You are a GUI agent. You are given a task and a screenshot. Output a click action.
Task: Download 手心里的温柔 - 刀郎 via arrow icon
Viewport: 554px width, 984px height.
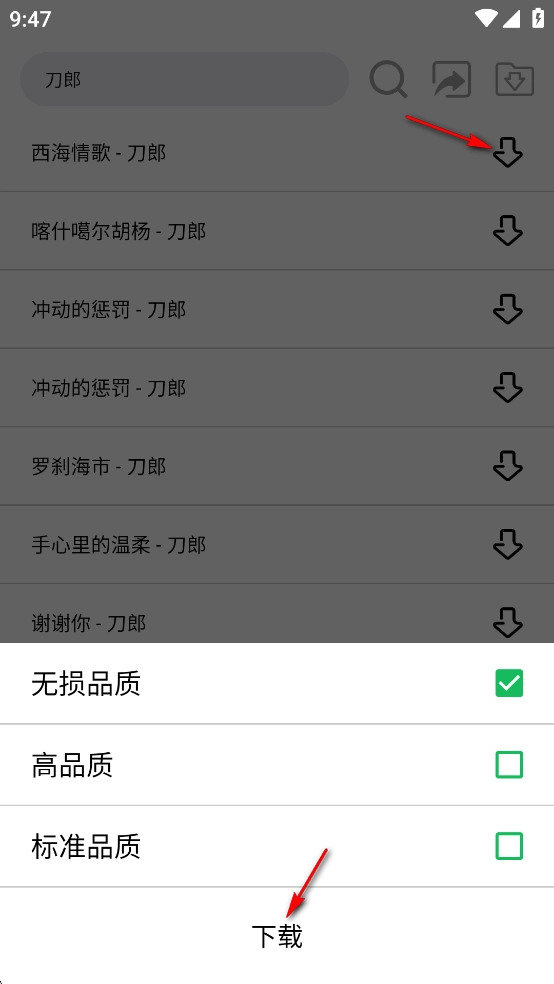pos(508,545)
